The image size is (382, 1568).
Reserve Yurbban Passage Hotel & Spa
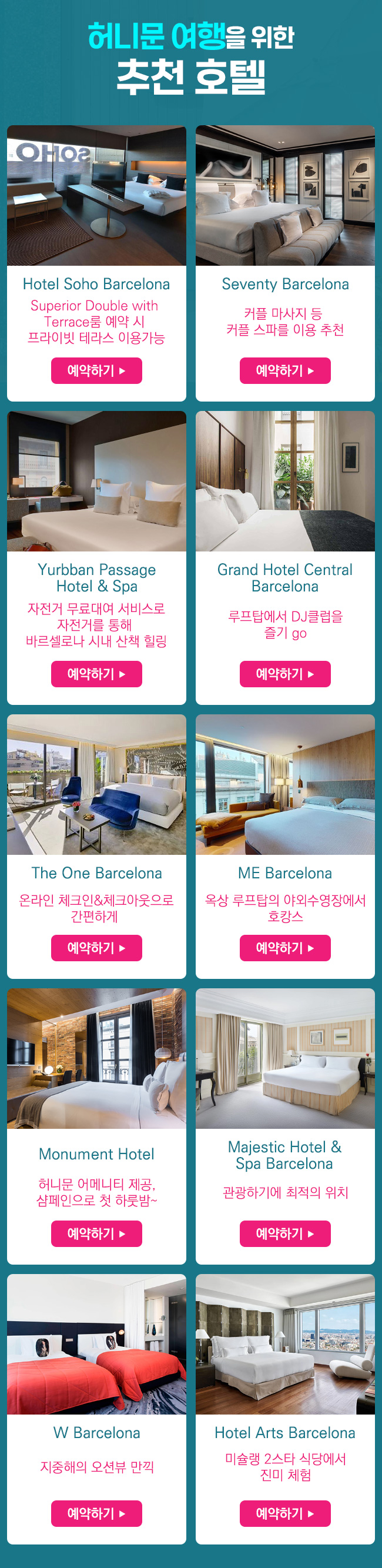pos(96,673)
